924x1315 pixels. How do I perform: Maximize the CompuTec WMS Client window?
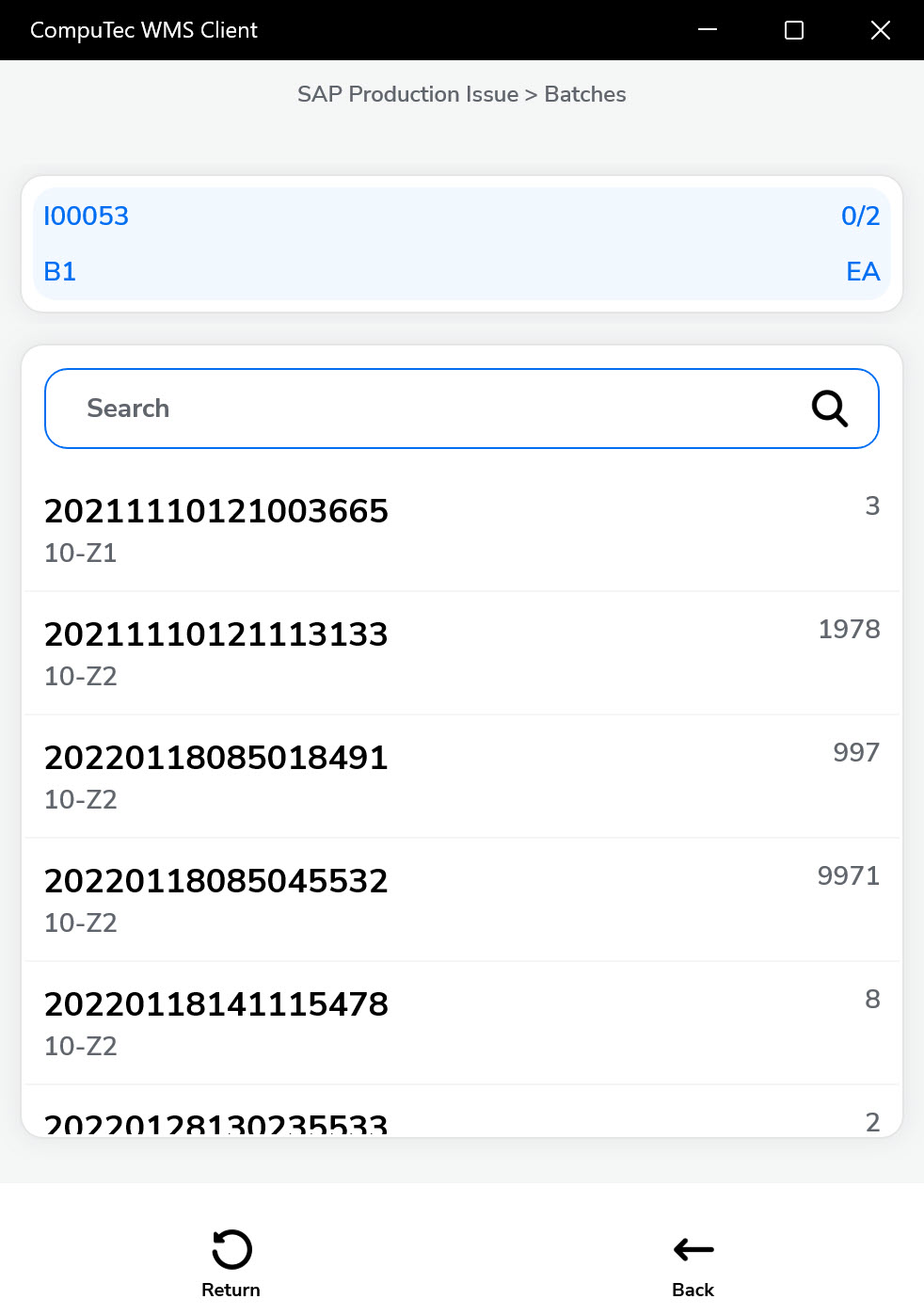click(793, 30)
